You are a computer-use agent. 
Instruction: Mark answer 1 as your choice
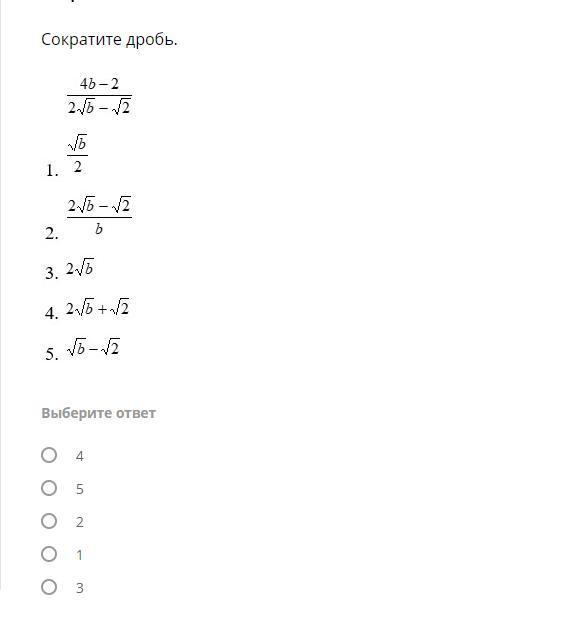tap(49, 554)
